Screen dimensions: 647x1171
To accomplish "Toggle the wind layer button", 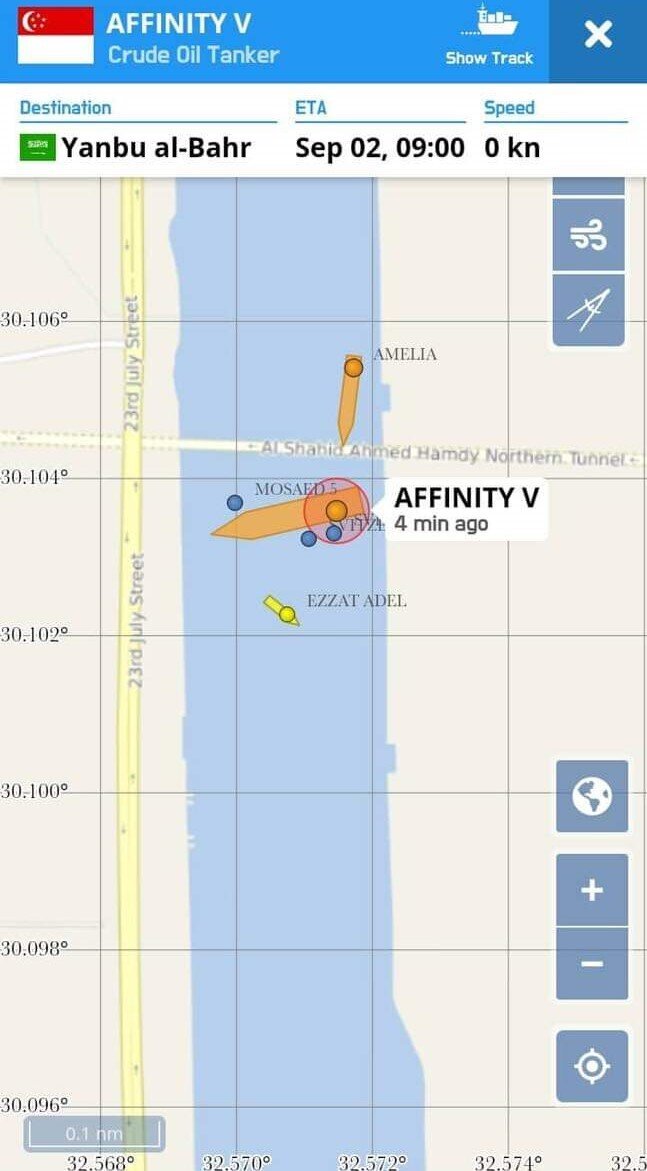I will tap(589, 235).
